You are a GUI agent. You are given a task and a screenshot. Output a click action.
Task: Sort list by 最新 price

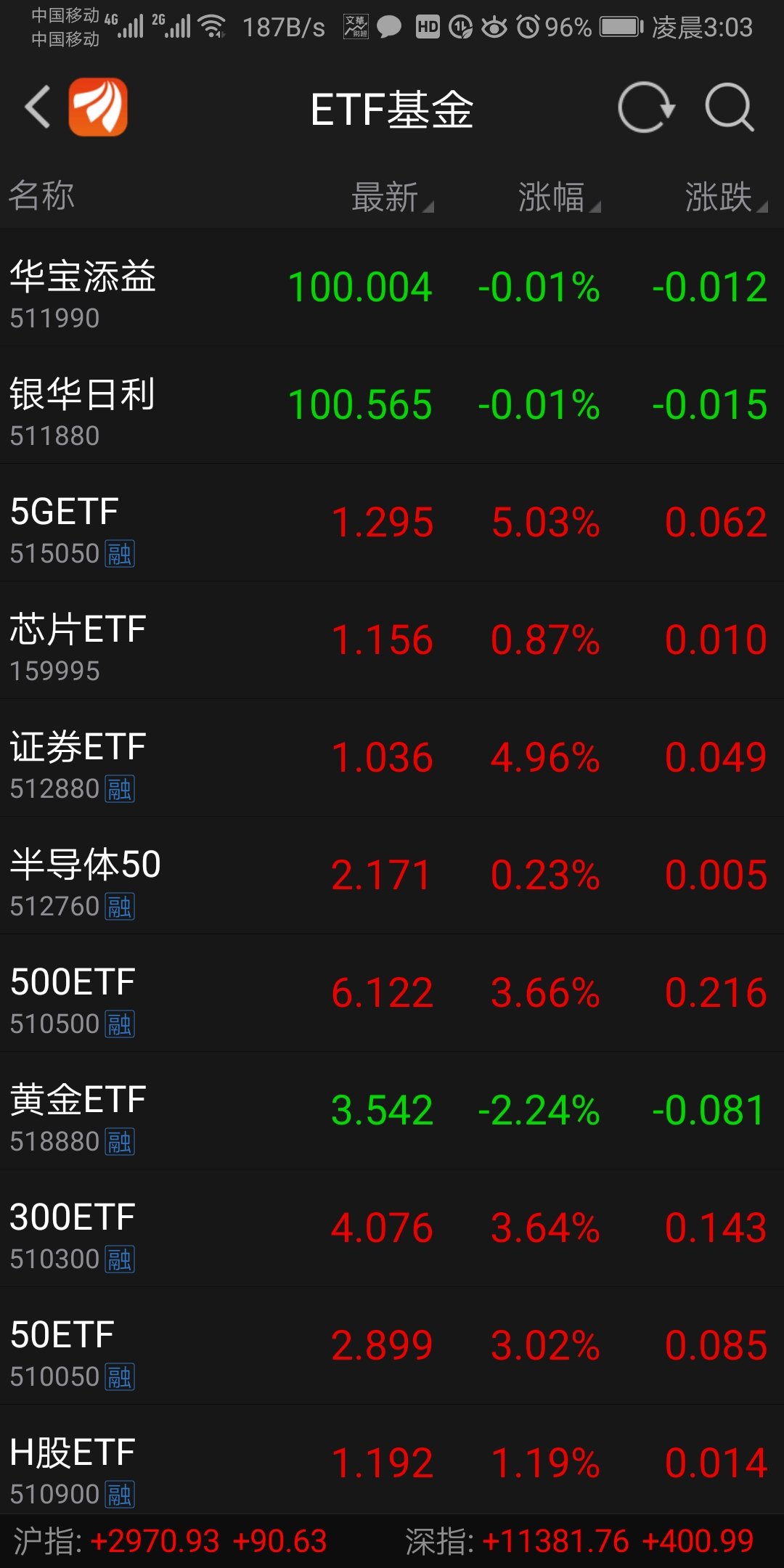[x=391, y=197]
